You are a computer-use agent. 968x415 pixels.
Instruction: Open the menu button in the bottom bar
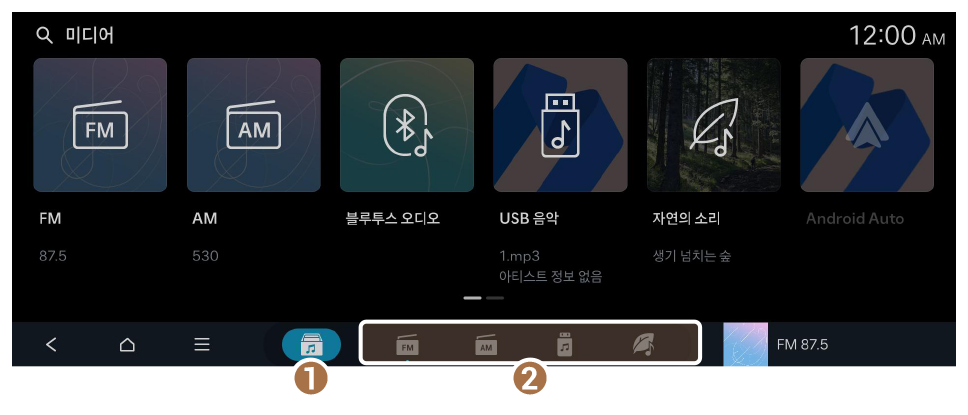pyautogui.click(x=202, y=345)
